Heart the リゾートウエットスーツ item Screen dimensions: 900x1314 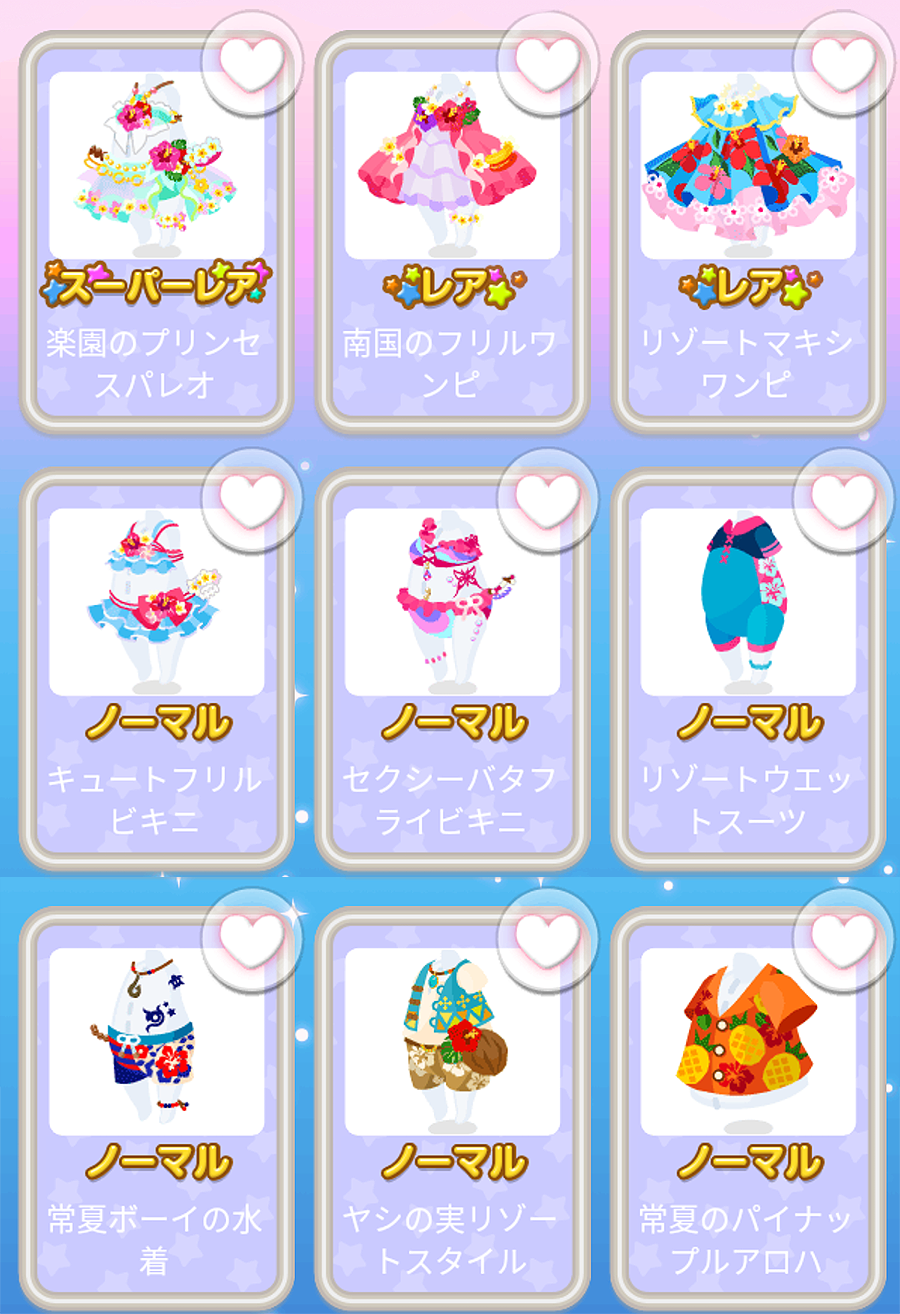click(x=843, y=499)
